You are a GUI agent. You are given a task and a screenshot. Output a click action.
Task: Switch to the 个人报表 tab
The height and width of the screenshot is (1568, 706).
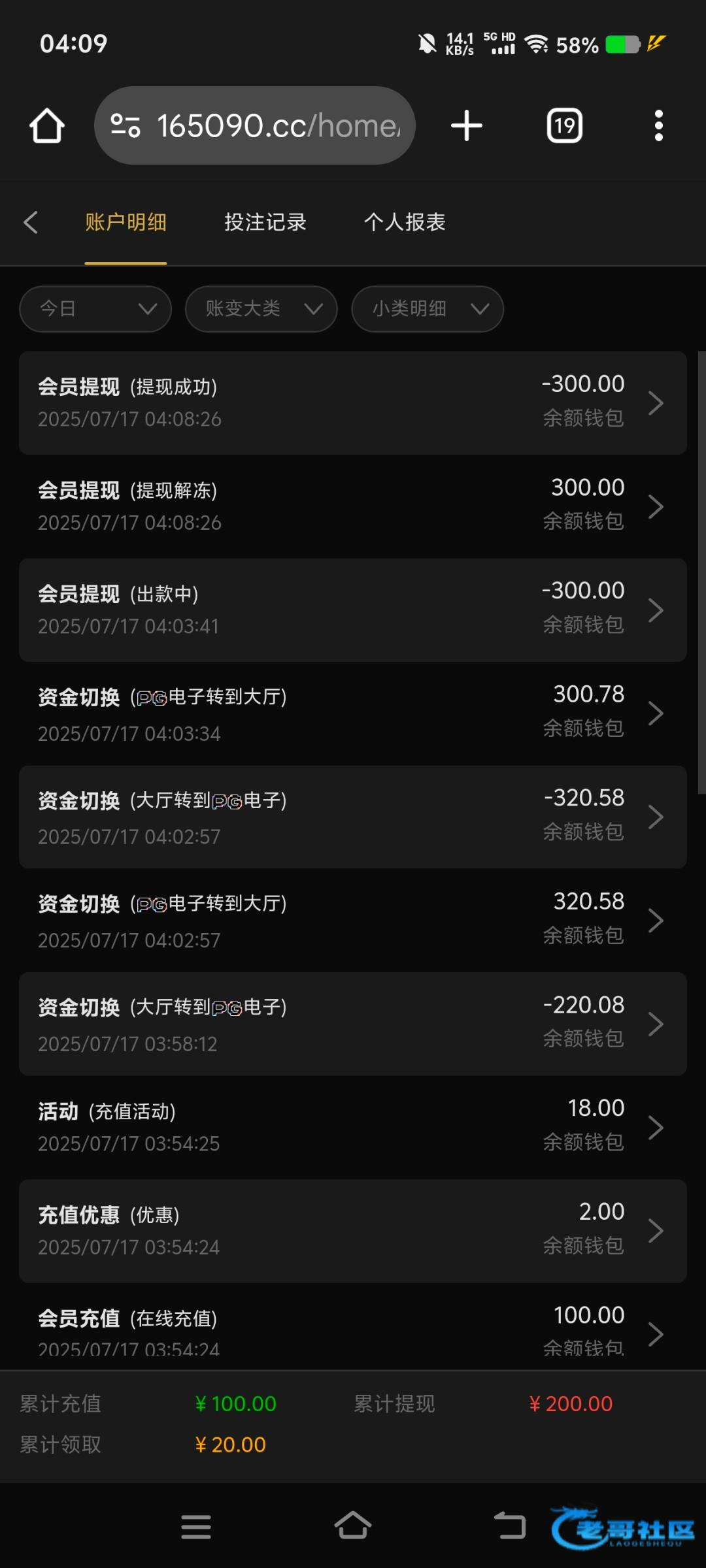(x=405, y=222)
